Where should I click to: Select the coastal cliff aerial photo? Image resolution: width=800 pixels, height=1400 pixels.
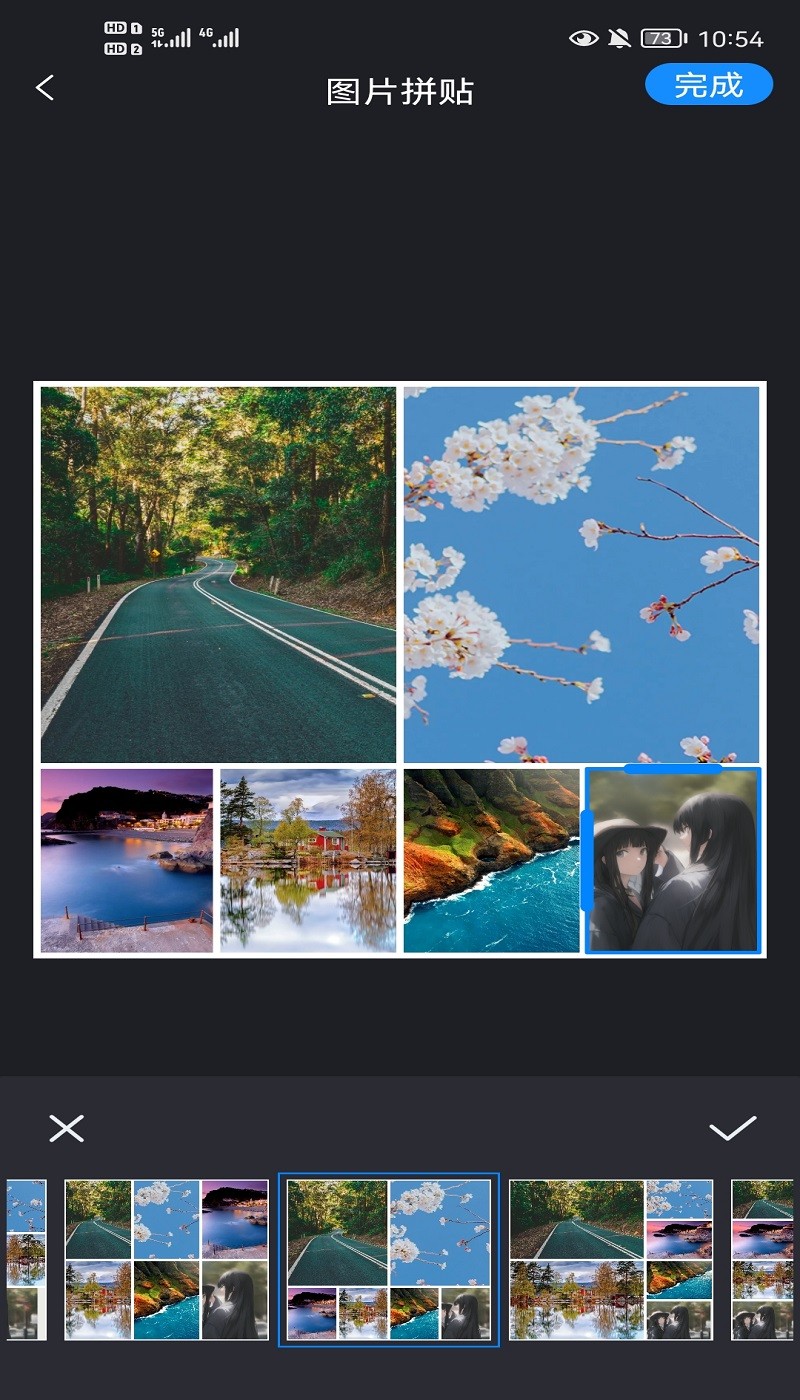(491, 860)
